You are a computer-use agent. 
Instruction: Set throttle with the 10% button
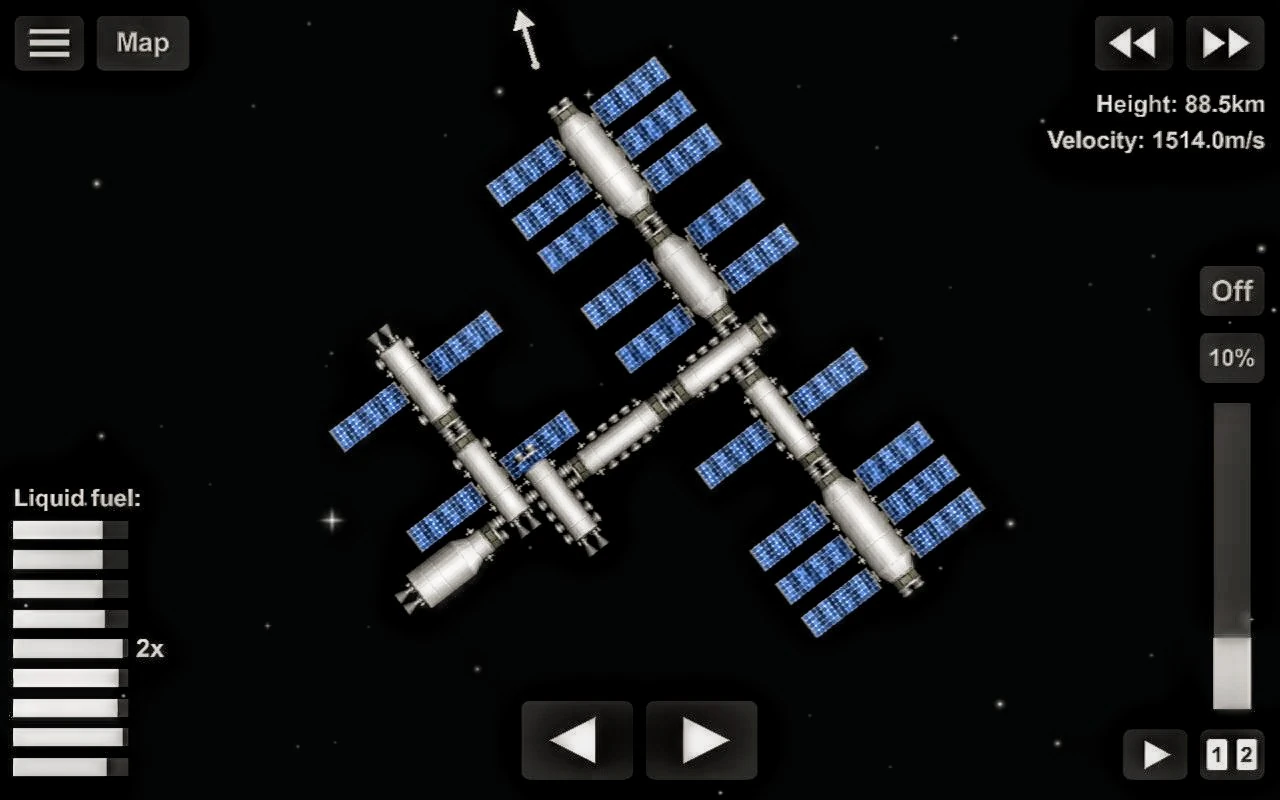[x=1232, y=357]
